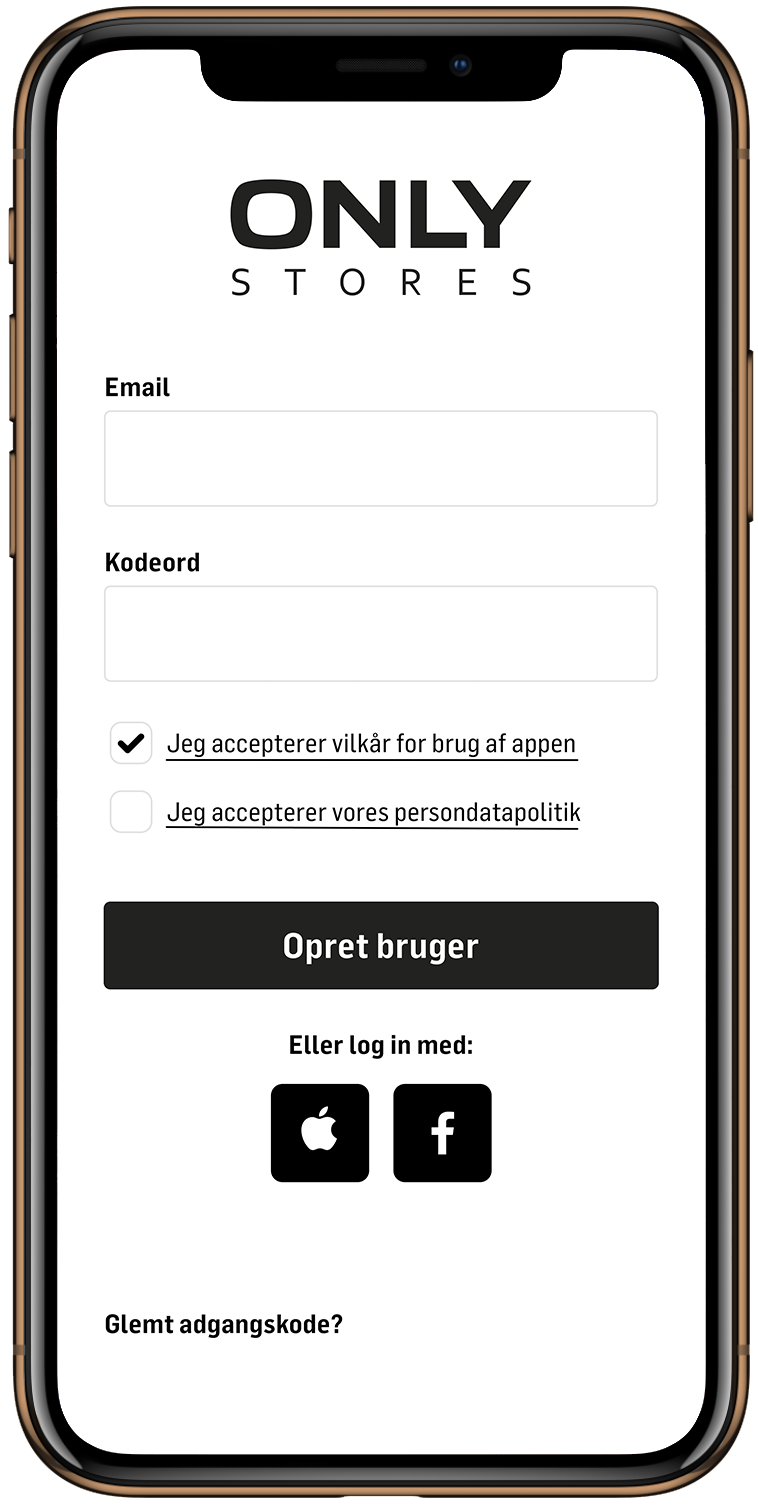
Task: Log in with Facebook
Action: (x=442, y=1132)
